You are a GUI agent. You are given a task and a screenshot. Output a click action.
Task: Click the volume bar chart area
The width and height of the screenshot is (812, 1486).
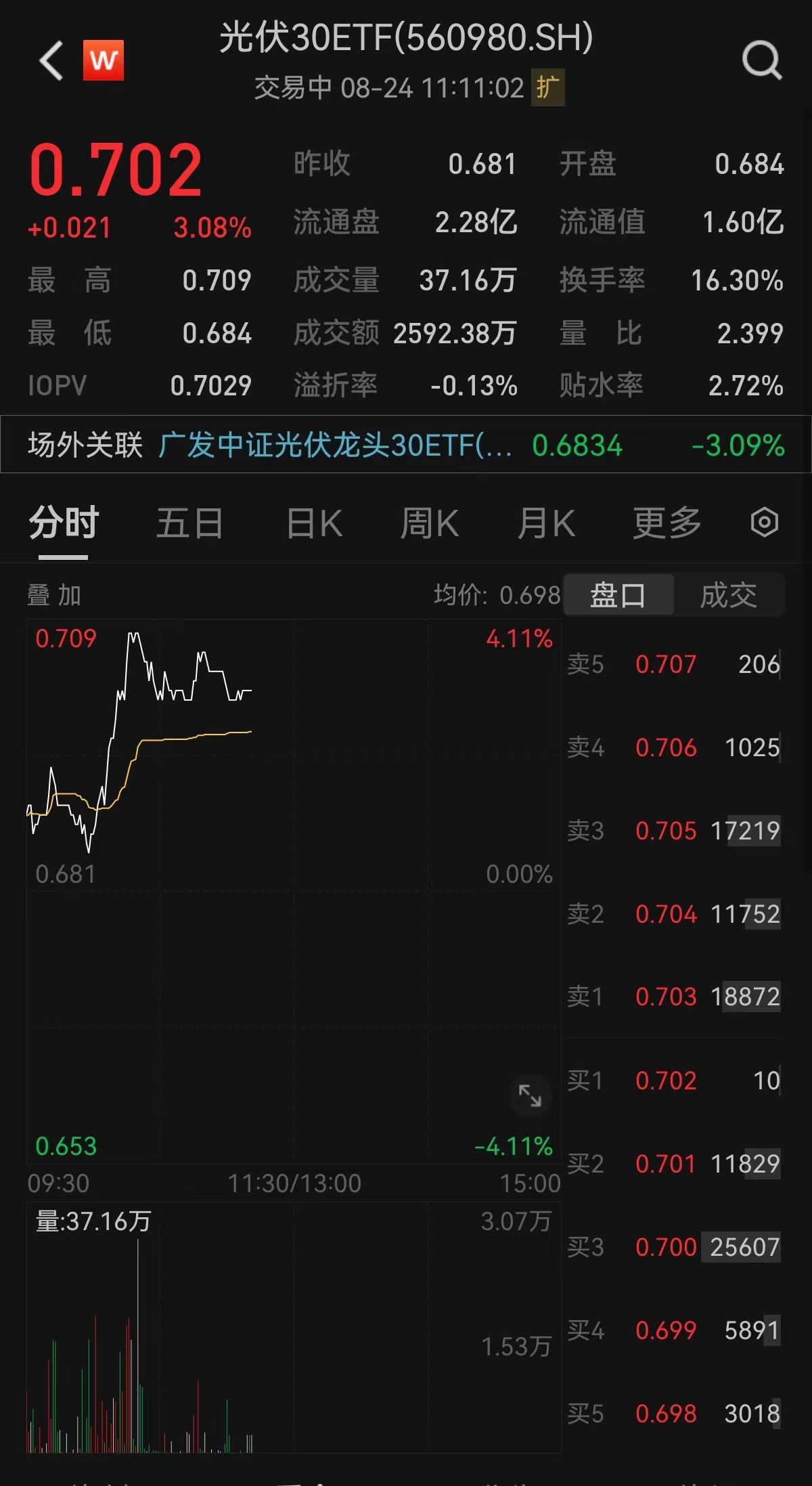click(271, 1354)
